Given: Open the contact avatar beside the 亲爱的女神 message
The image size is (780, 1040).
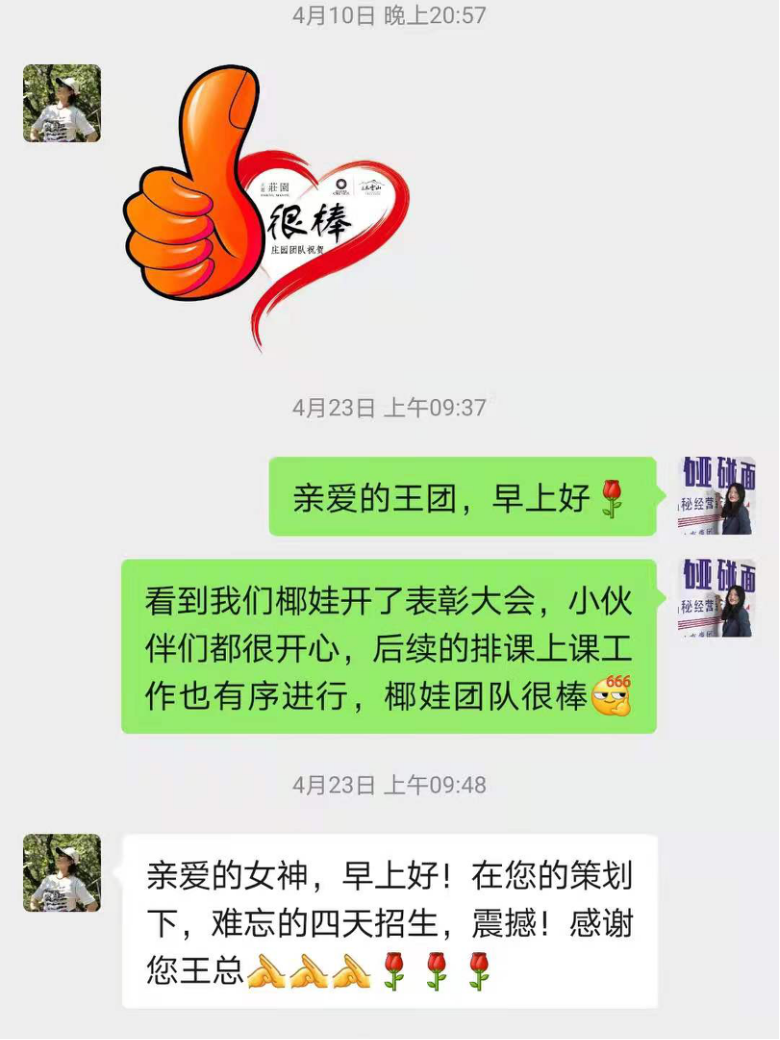Looking at the screenshot, I should point(62,873).
